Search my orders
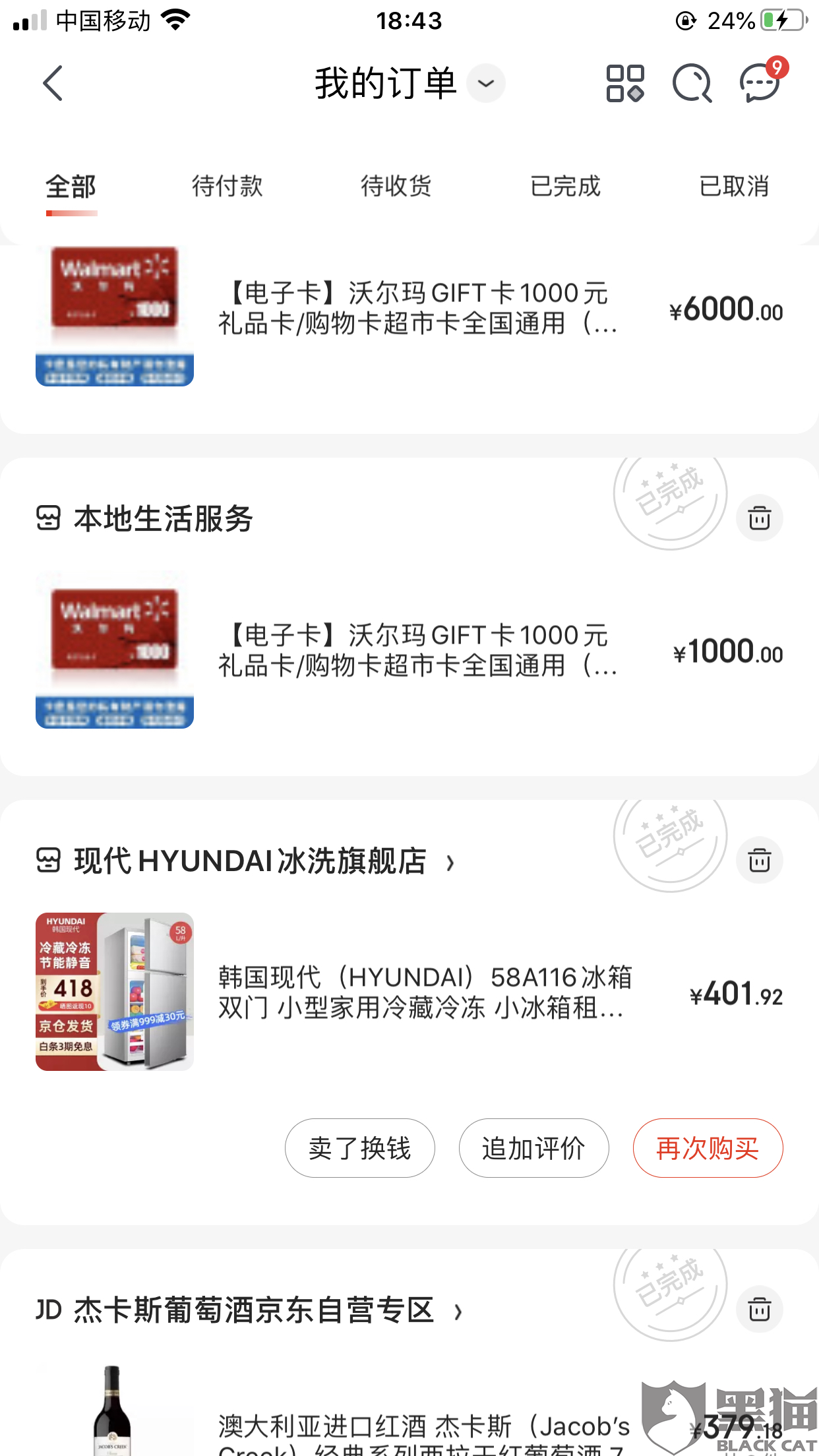The height and width of the screenshot is (1456, 819). click(692, 83)
